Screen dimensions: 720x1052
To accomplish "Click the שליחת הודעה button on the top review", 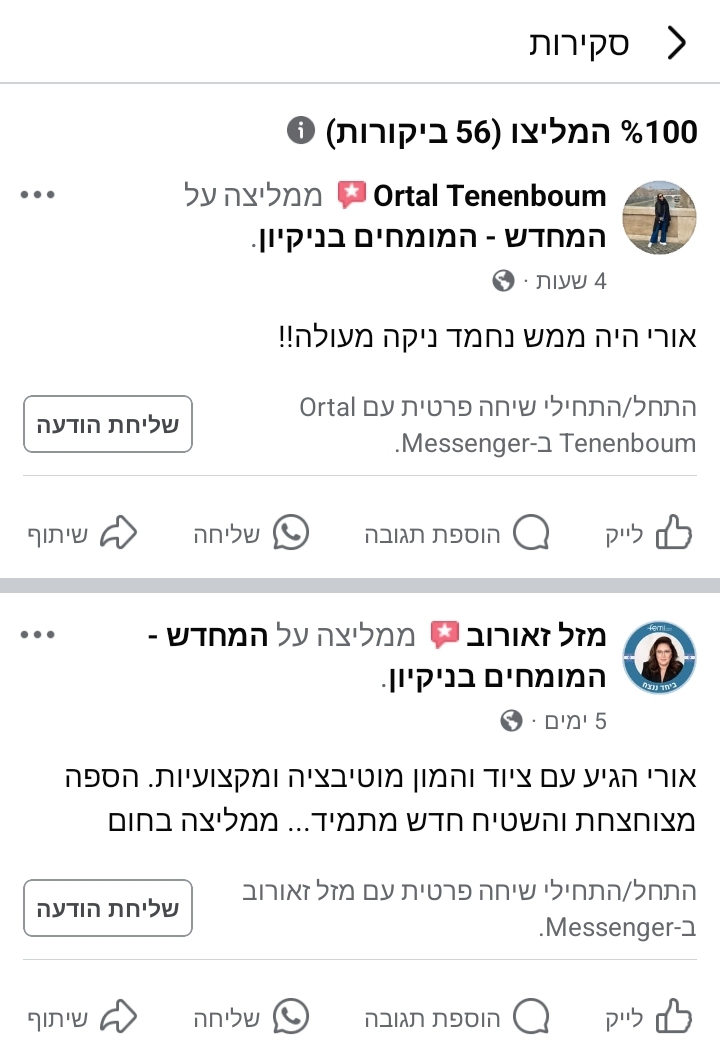I will pos(107,424).
